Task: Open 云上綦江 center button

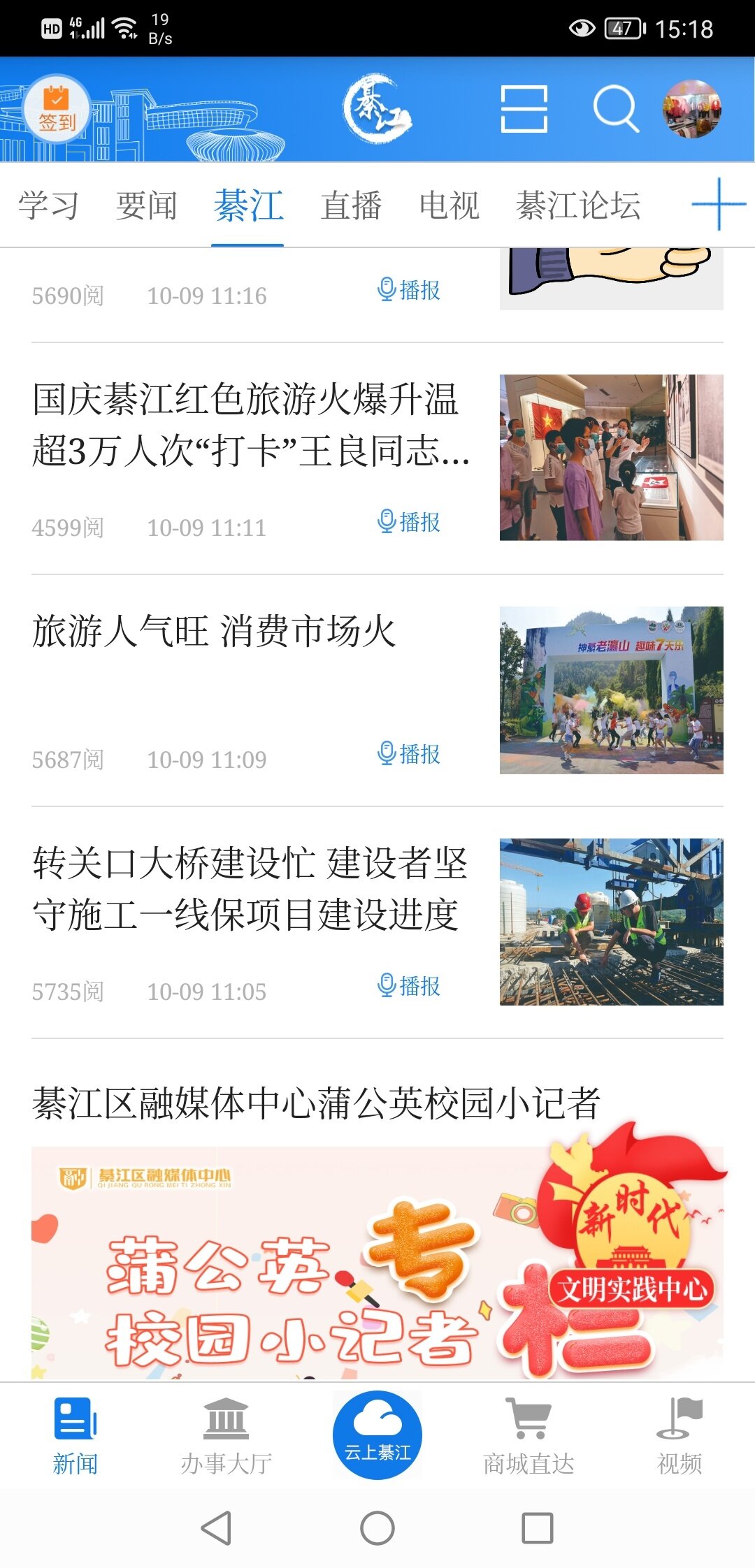Action: (377, 1435)
